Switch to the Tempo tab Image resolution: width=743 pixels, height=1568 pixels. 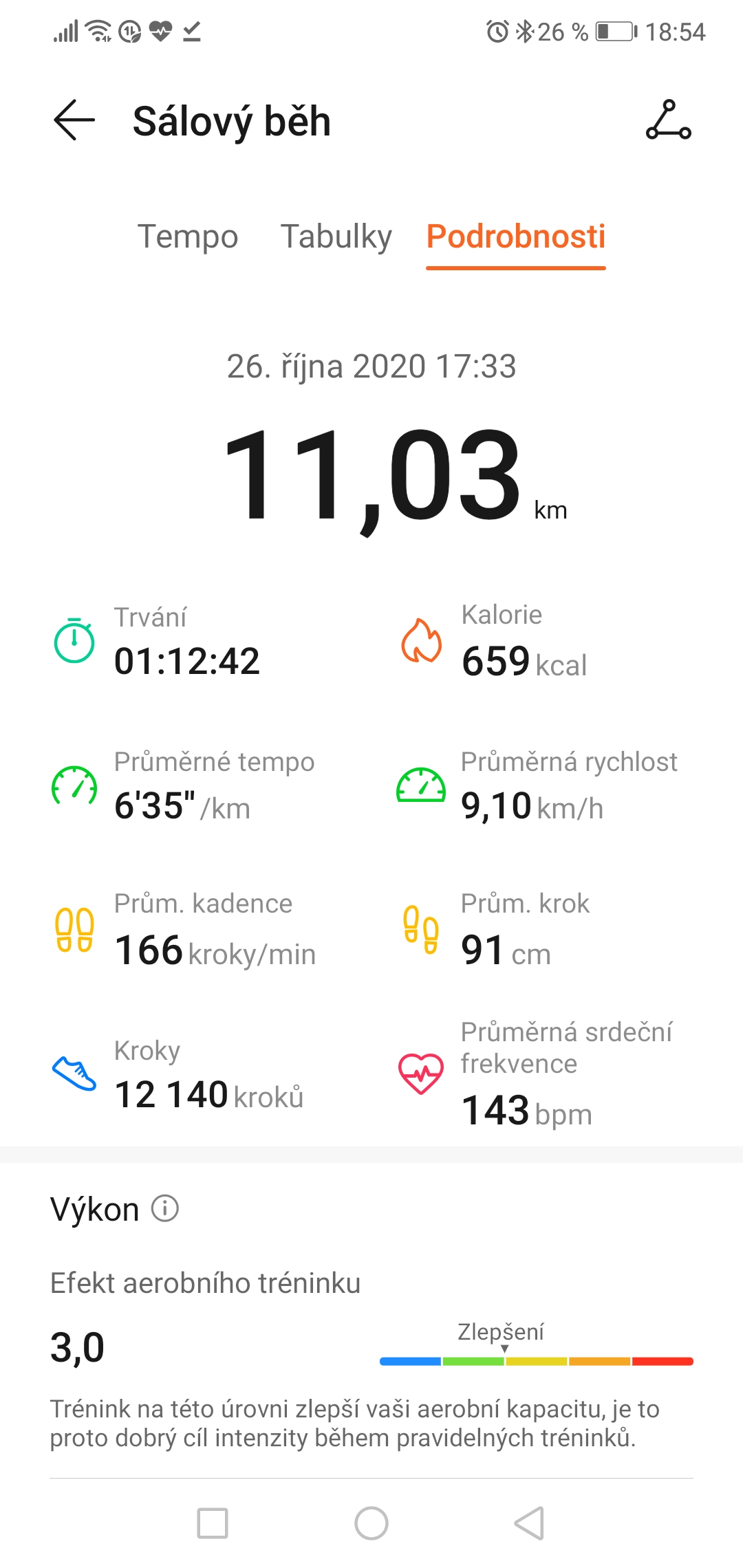point(188,237)
